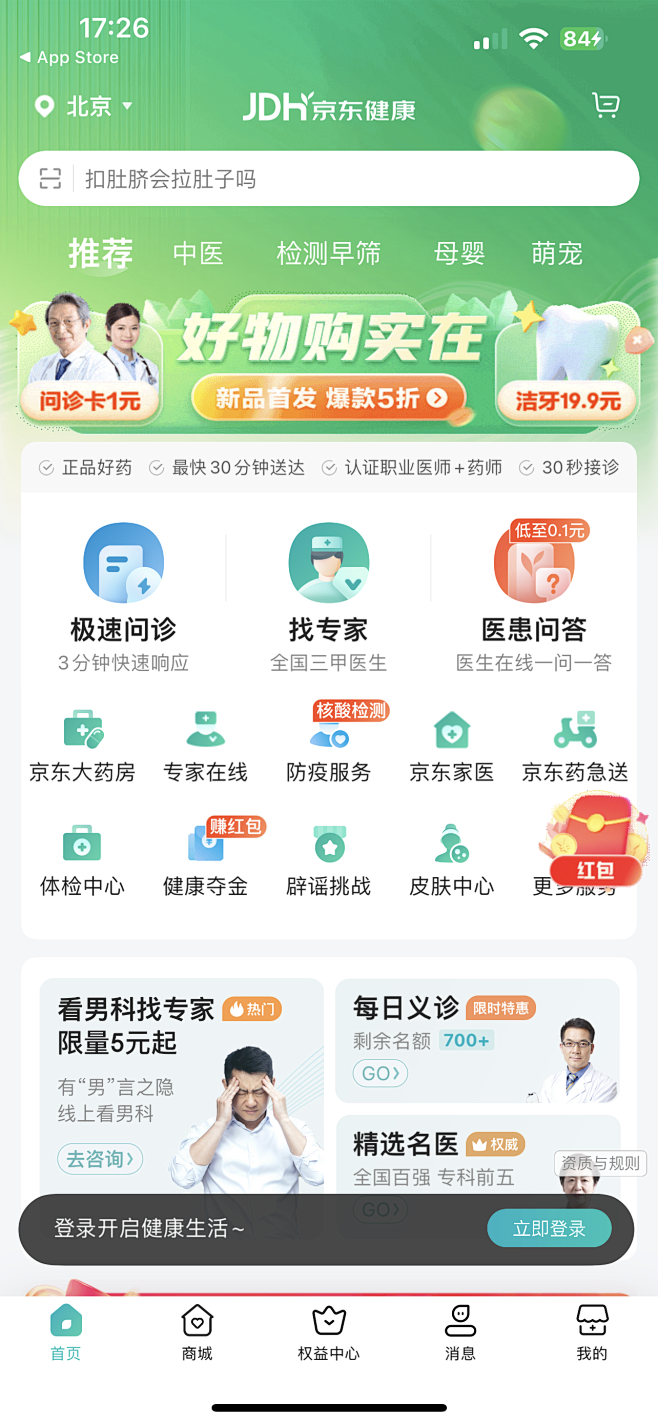Go to 体检中心 checkup center
Screen dimensions: 658x1424
(x=82, y=860)
